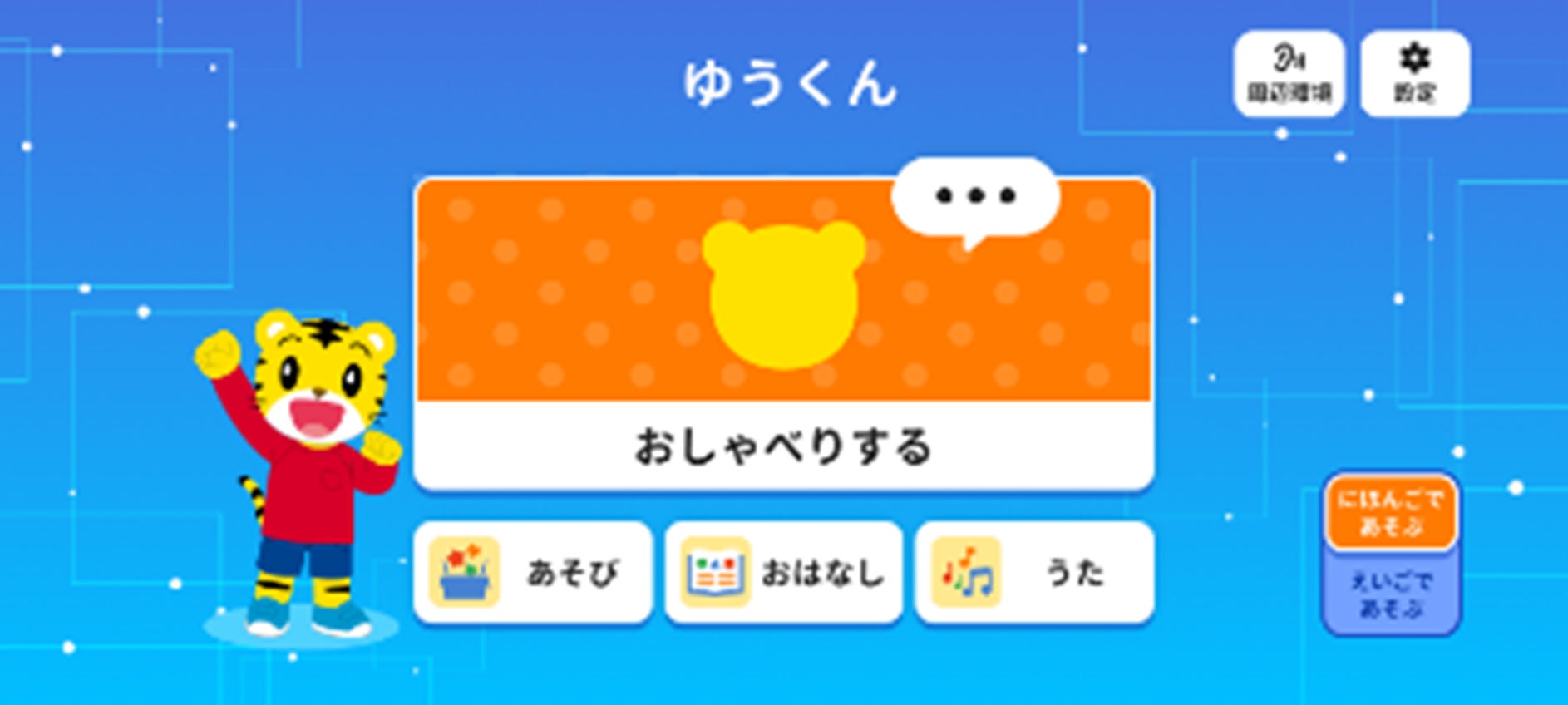Screen dimensions: 1568x705
Task: Open the 設定 settings gear button
Action: point(1414,73)
